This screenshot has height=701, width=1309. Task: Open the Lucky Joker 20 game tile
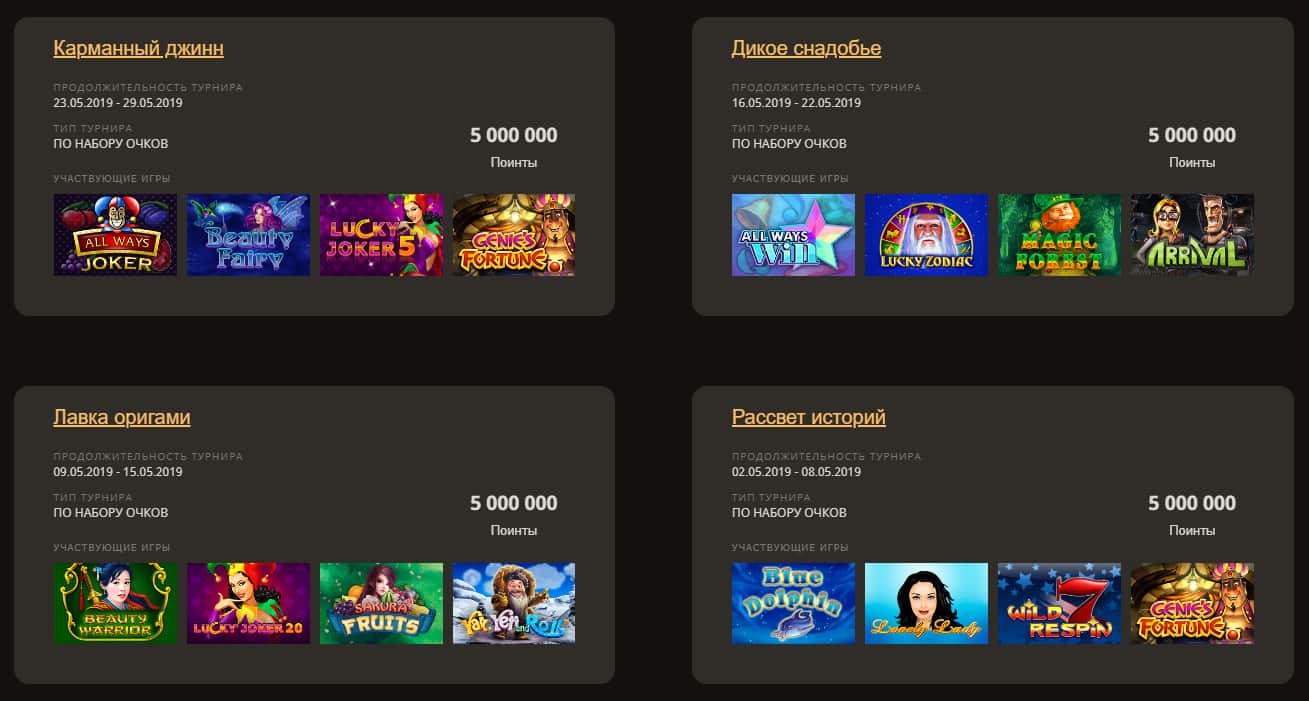(248, 603)
